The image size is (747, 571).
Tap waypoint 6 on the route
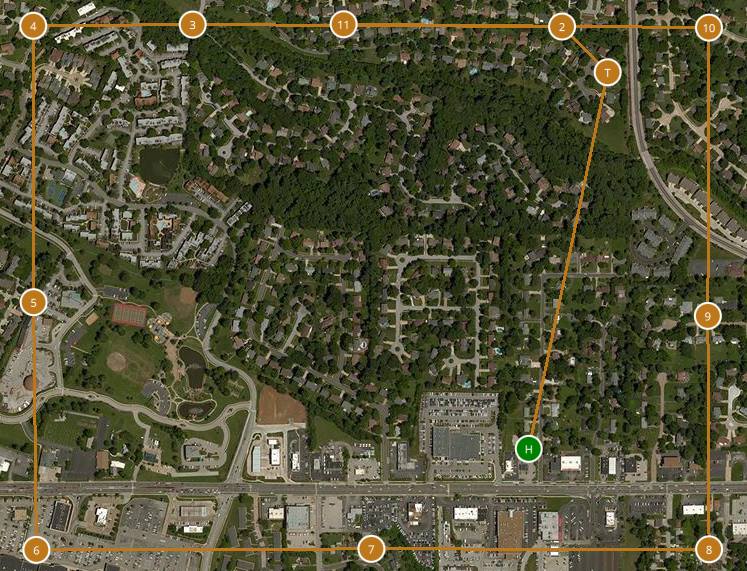(35, 549)
